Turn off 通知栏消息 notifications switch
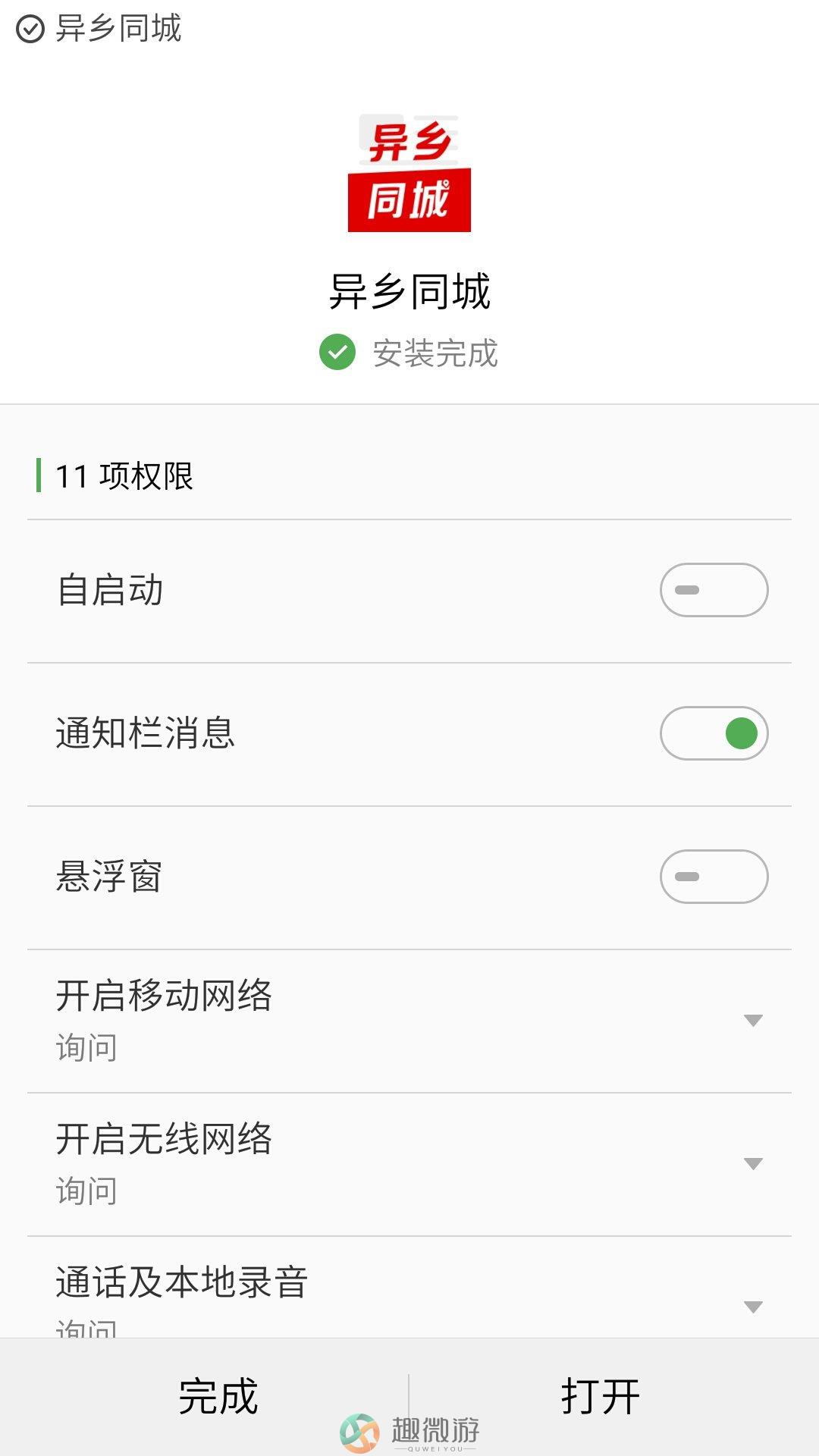Image resolution: width=819 pixels, height=1456 pixels. [714, 733]
